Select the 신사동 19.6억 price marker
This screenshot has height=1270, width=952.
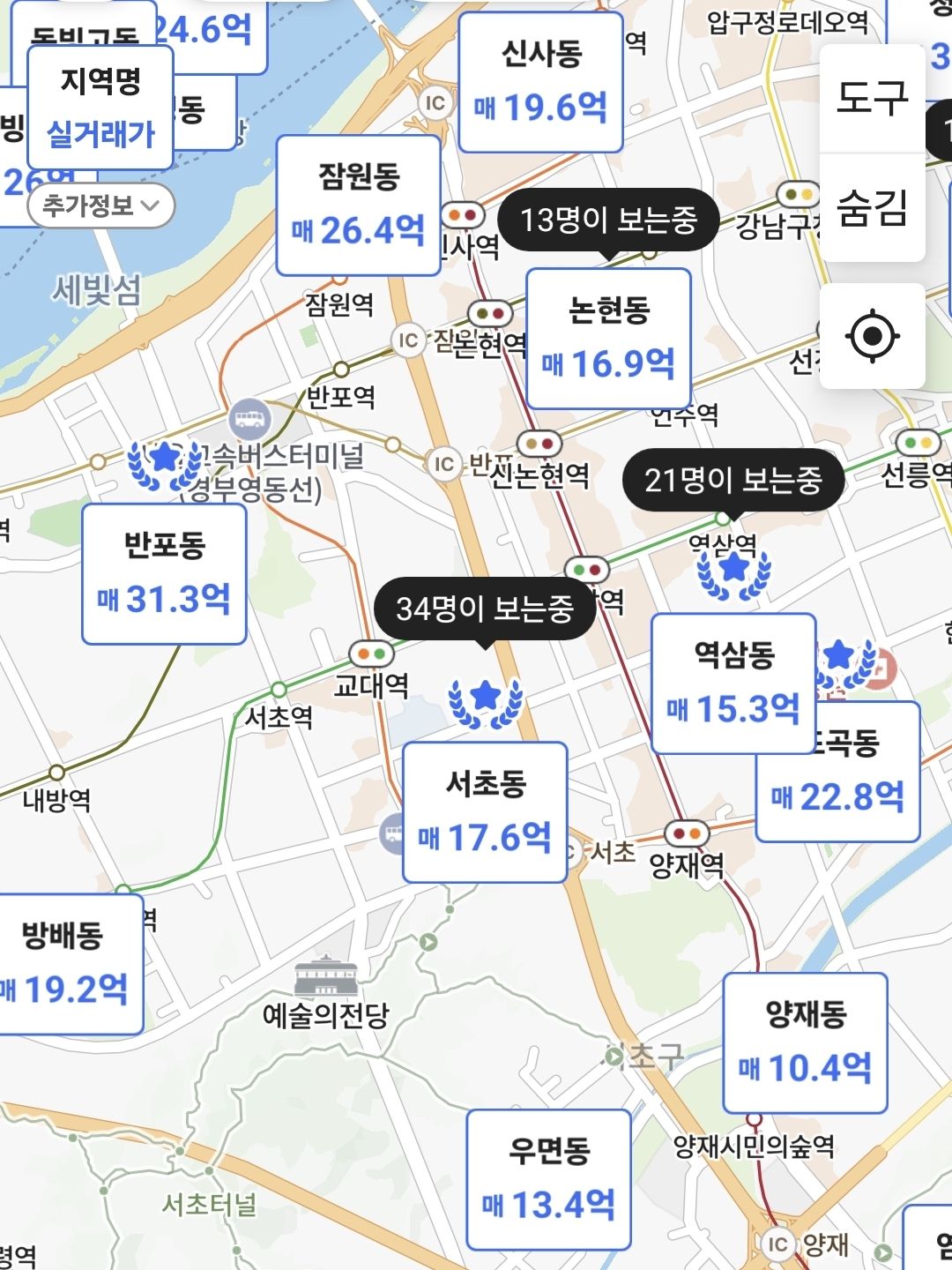click(x=540, y=83)
